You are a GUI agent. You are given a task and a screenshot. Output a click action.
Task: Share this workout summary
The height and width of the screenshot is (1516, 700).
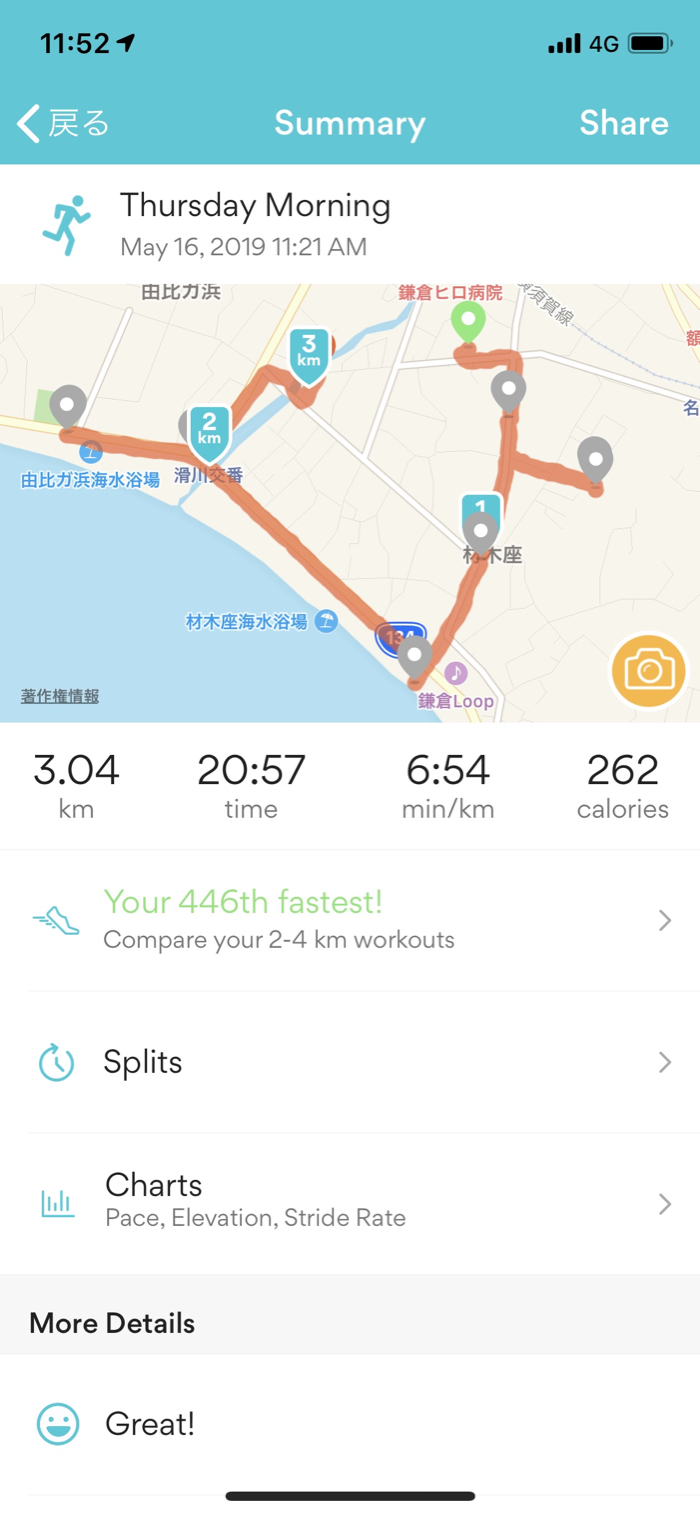(x=623, y=124)
